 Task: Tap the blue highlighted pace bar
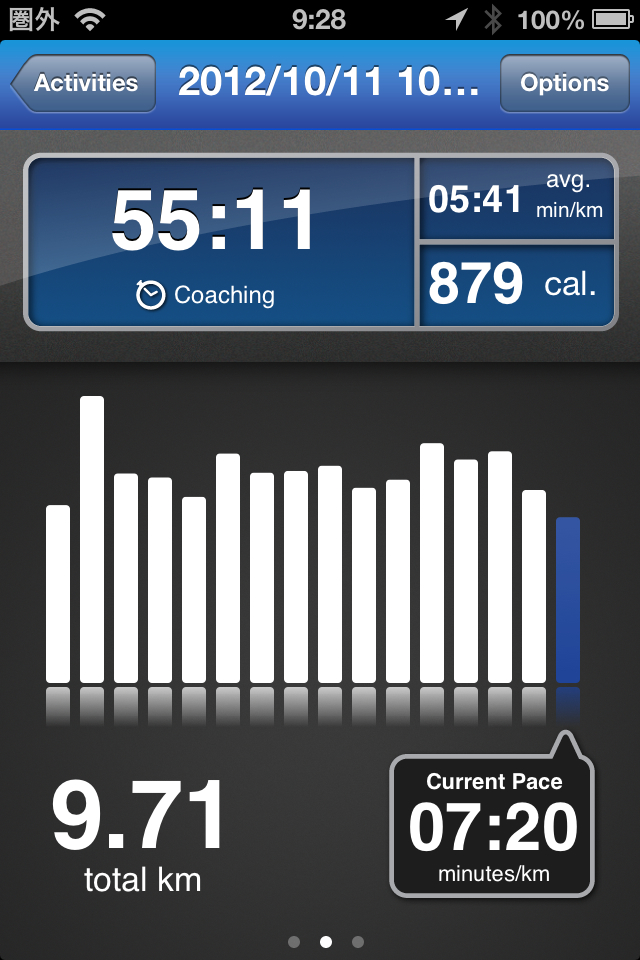568,599
